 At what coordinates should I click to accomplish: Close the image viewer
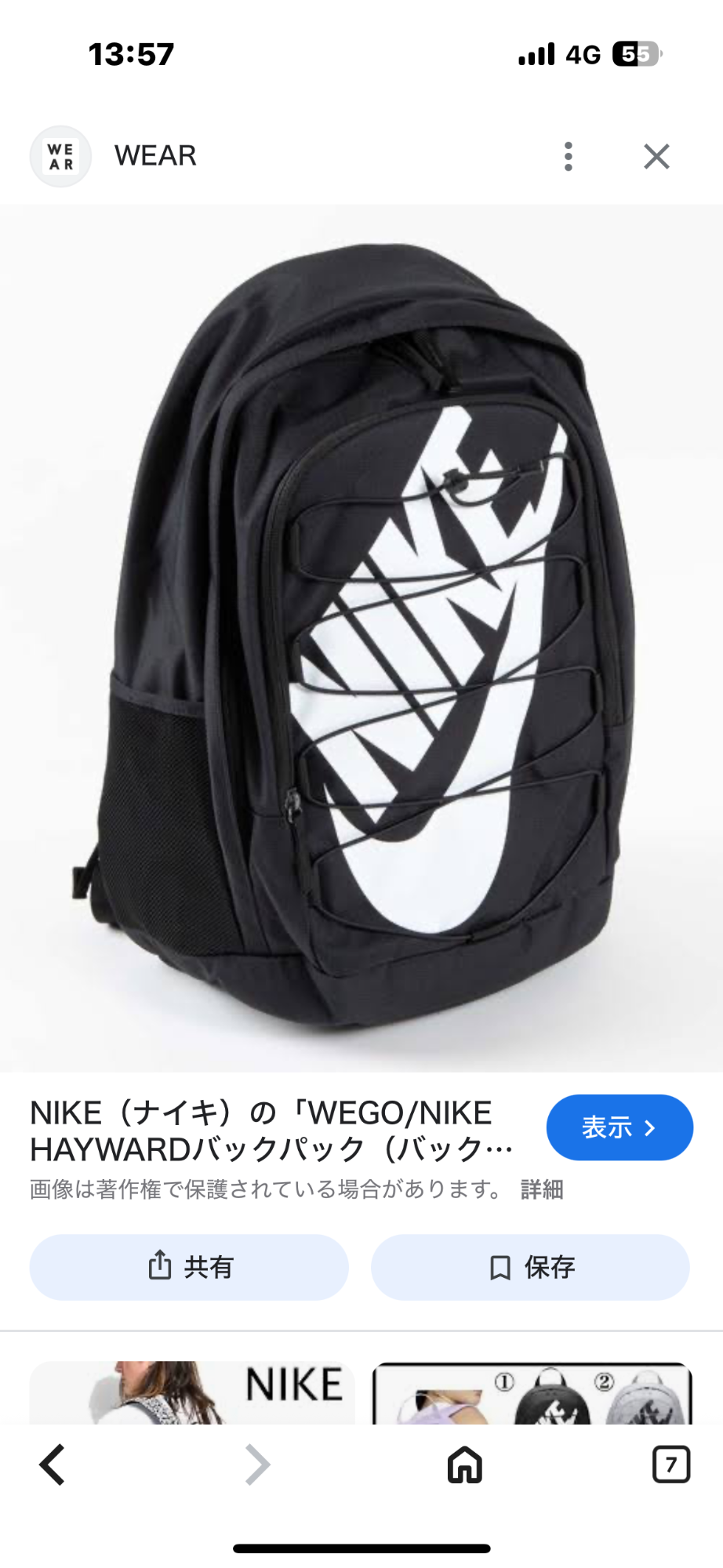pos(656,156)
